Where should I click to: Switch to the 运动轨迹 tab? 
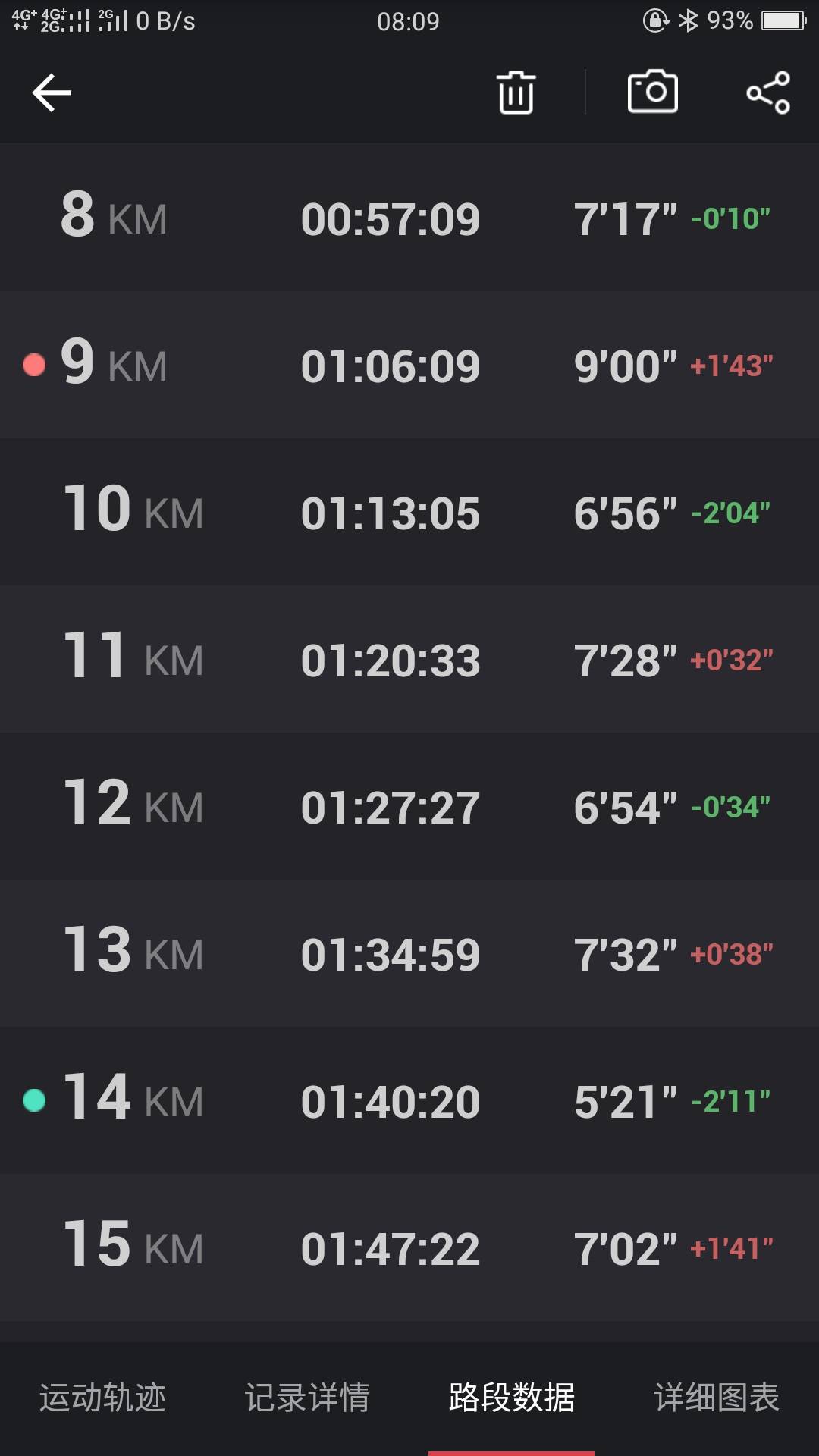click(102, 1397)
